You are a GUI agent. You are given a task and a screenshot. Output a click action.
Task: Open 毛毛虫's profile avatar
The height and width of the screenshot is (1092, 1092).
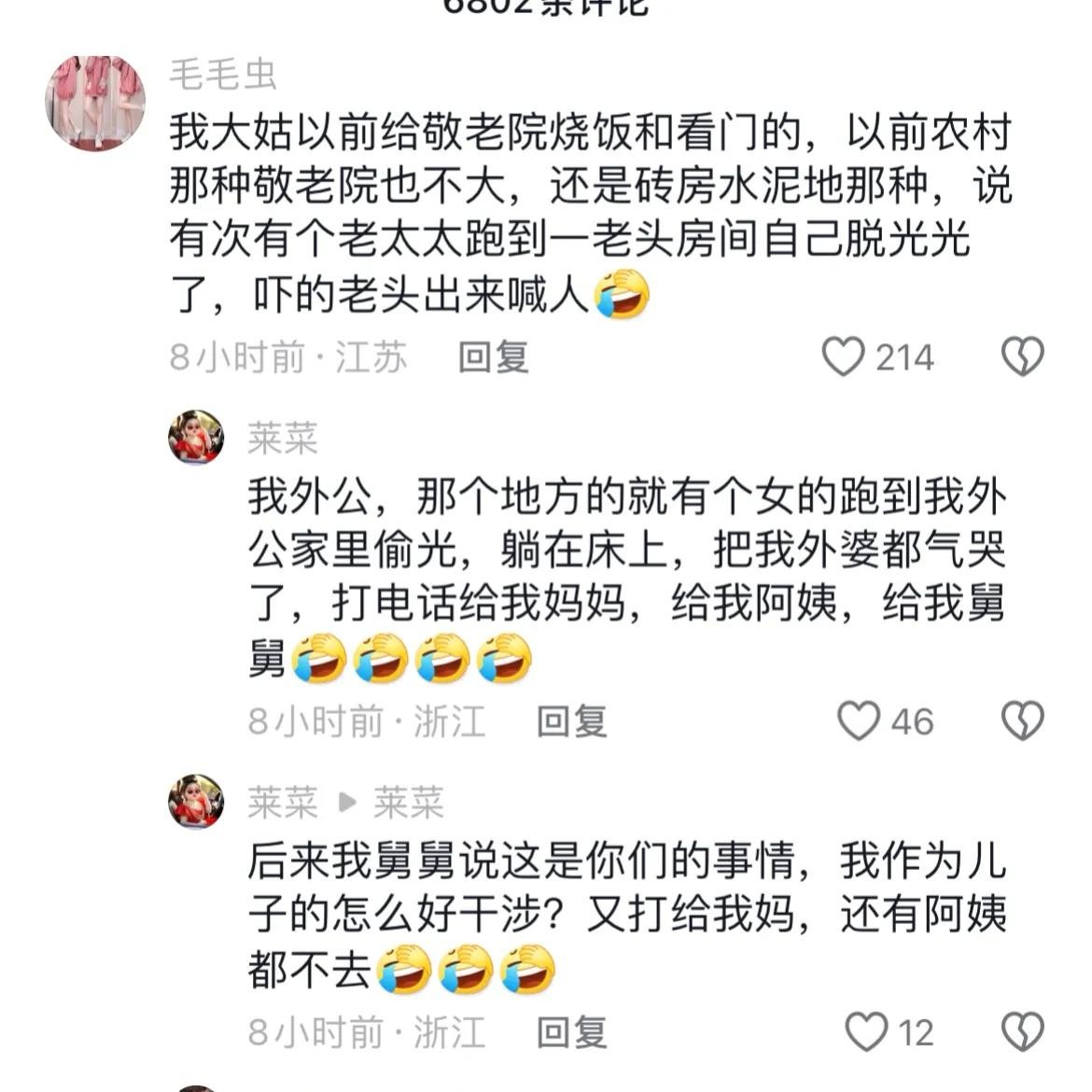click(95, 102)
